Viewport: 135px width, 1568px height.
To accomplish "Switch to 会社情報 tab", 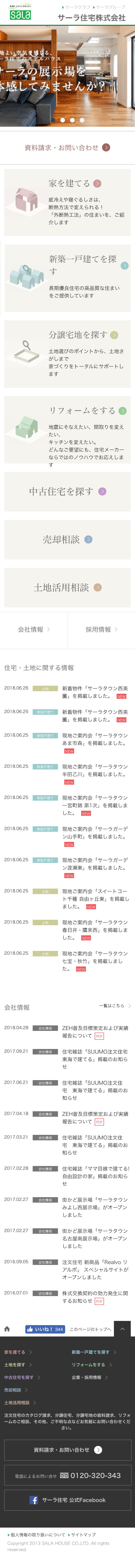I will coord(34,629).
